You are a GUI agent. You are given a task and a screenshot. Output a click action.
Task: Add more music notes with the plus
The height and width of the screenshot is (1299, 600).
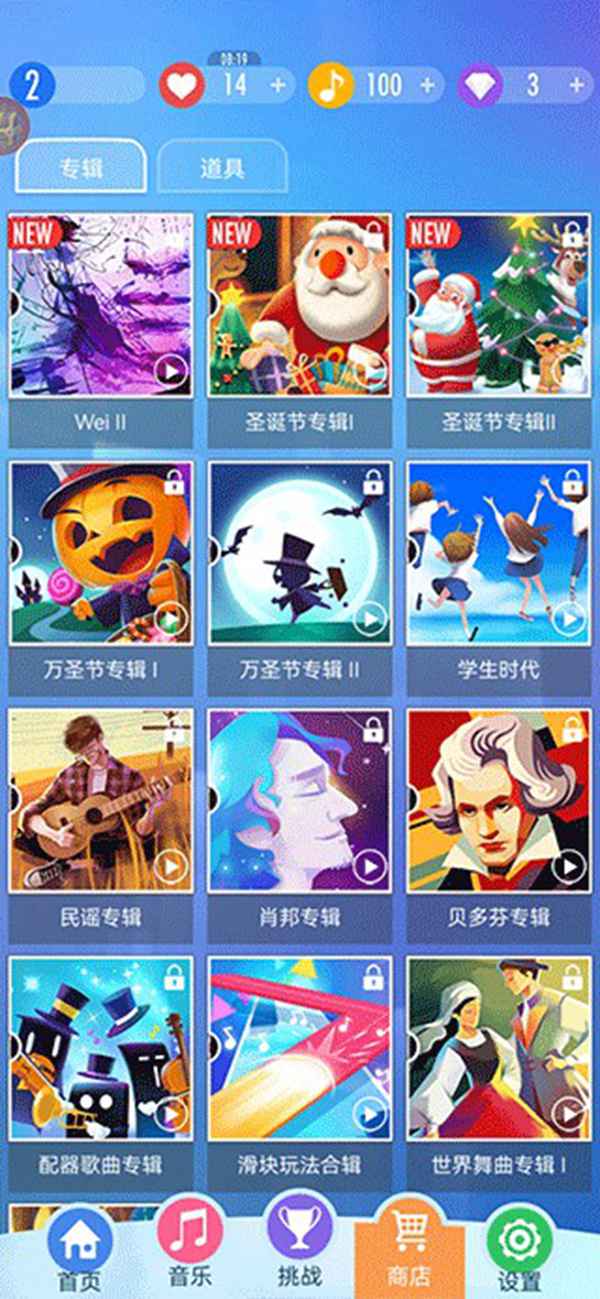point(427,85)
